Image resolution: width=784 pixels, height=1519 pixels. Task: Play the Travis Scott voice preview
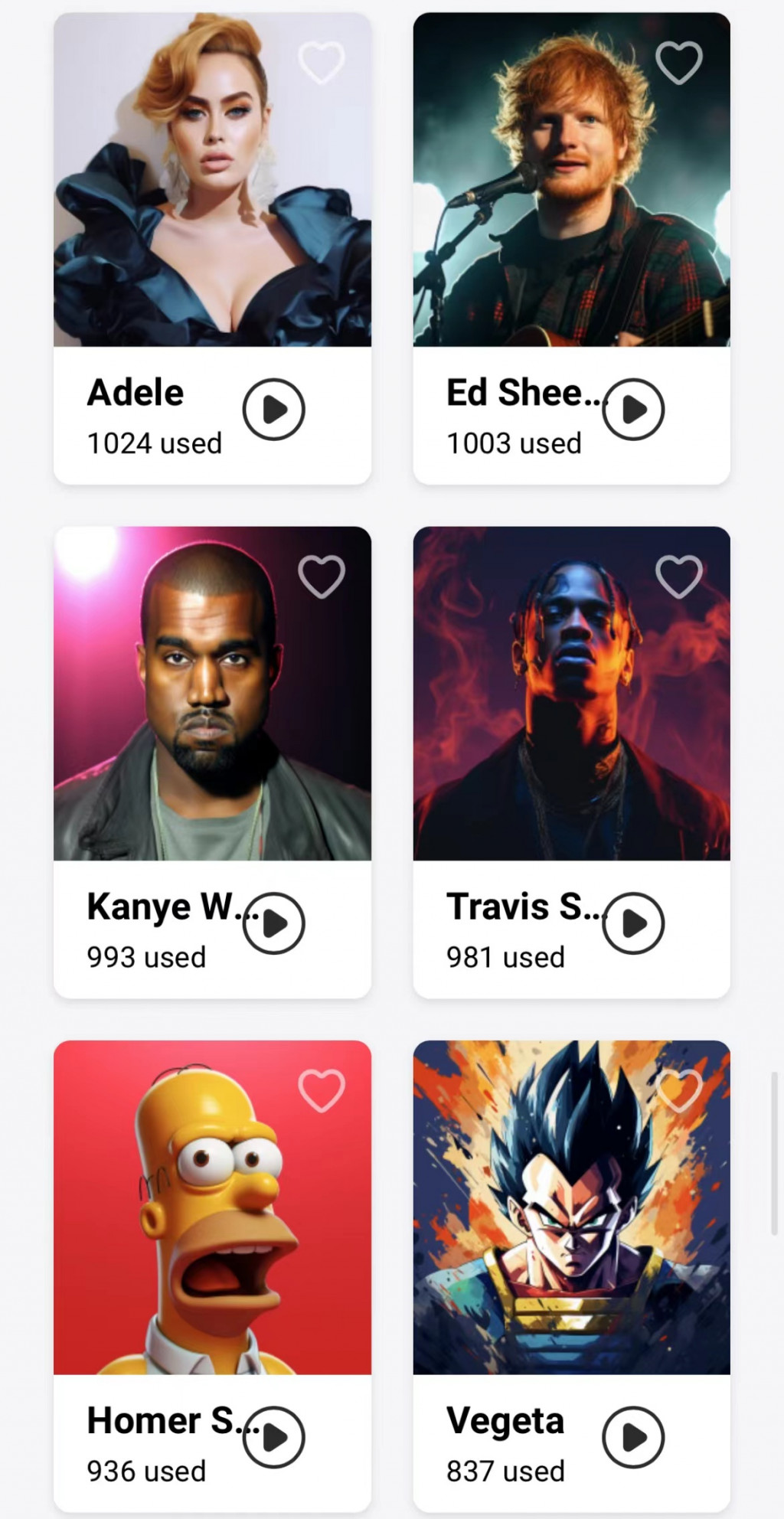pos(633,923)
